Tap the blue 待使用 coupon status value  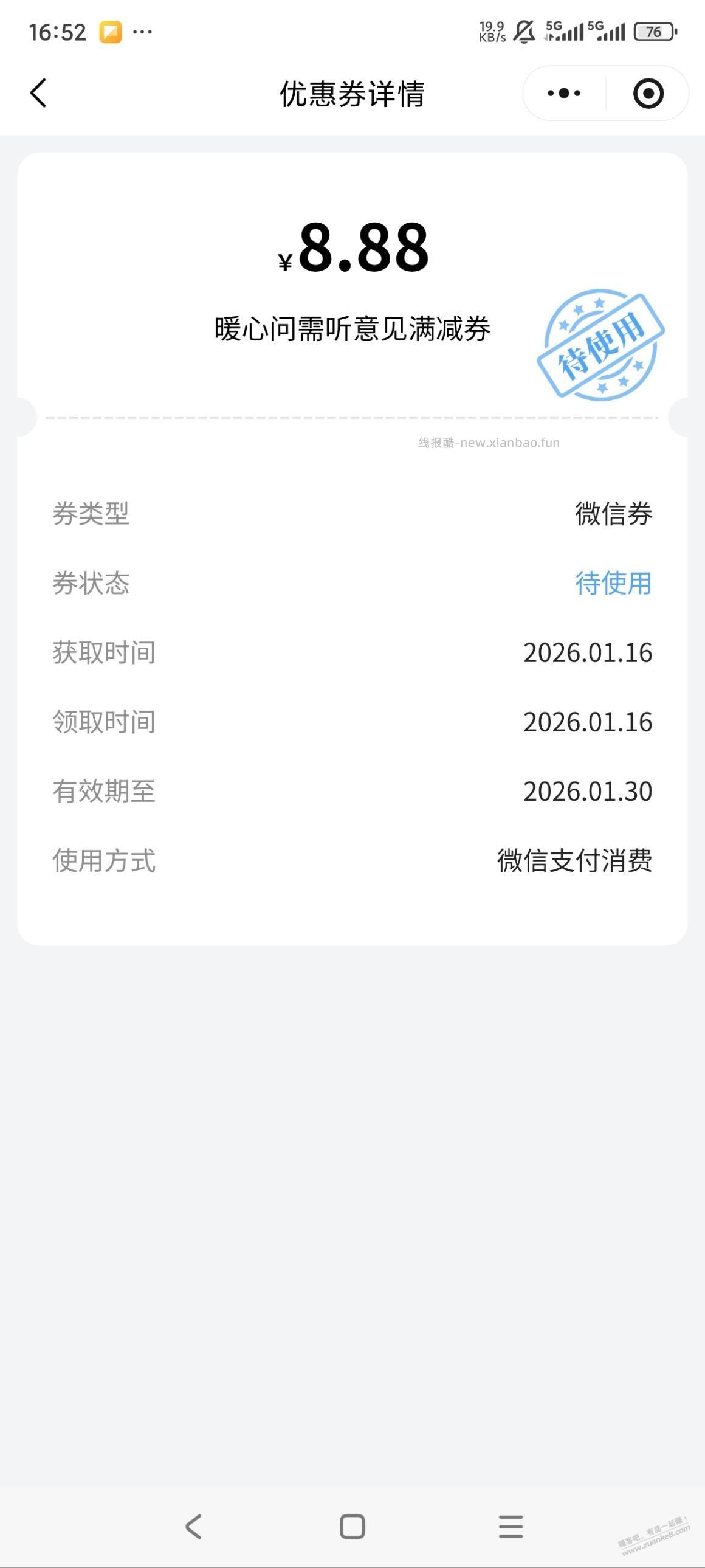[613, 583]
